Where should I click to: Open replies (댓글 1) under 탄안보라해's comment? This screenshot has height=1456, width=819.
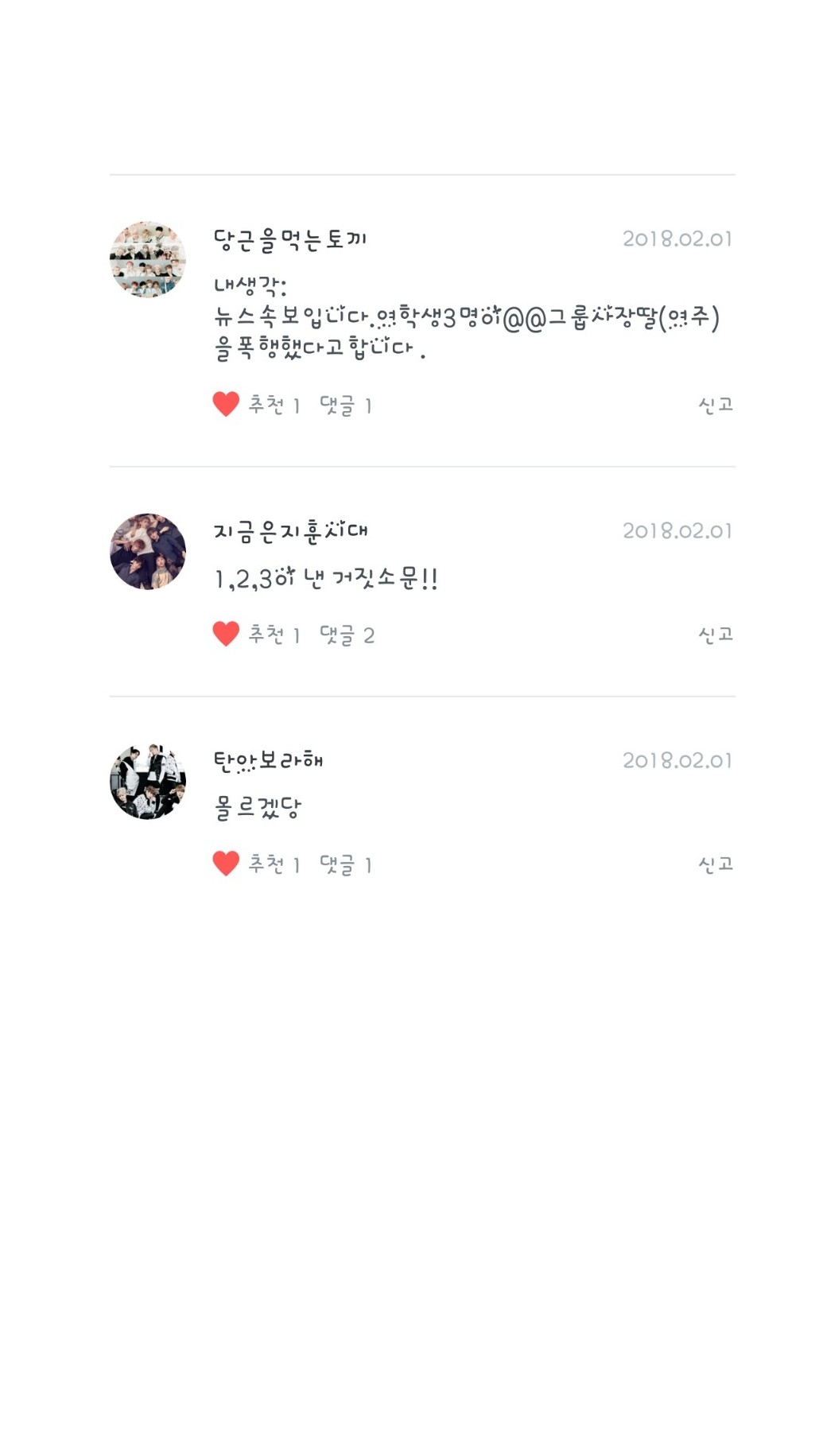[346, 864]
